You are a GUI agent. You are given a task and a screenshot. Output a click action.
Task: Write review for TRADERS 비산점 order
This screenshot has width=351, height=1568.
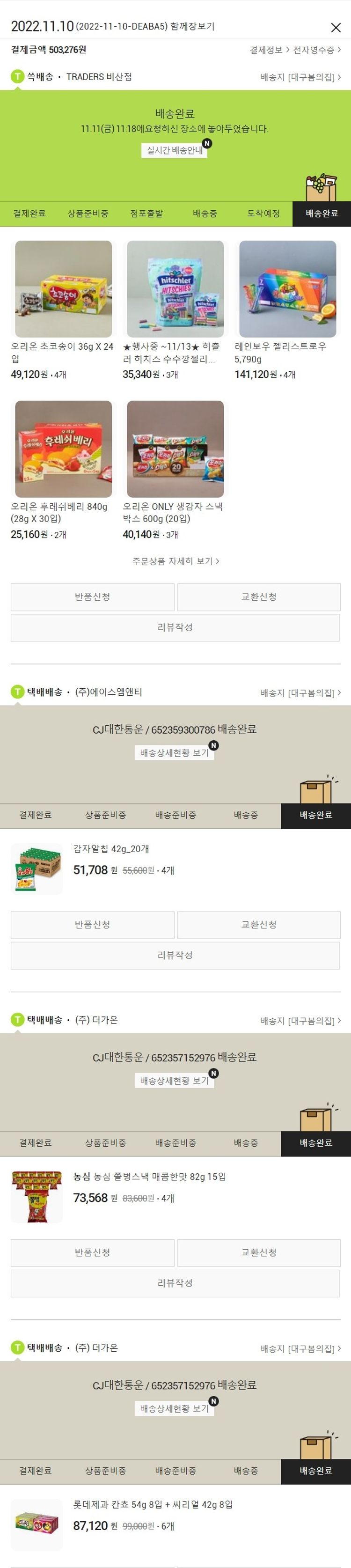click(x=175, y=627)
